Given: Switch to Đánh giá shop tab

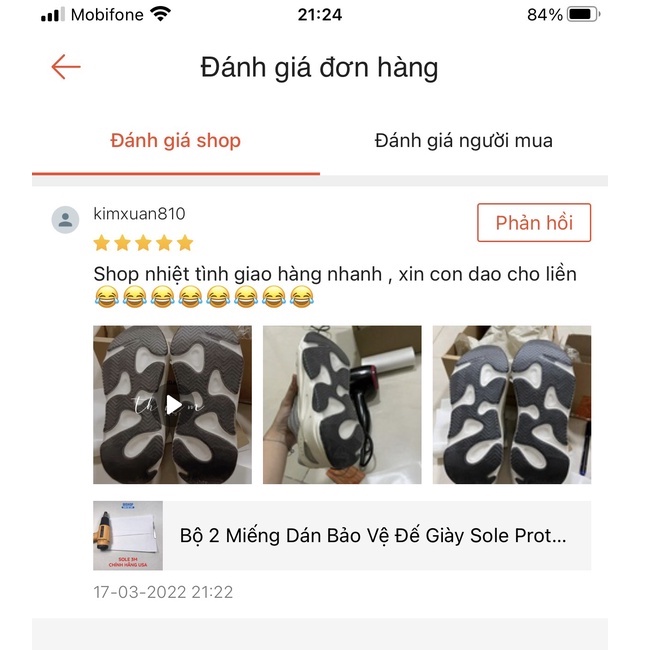Looking at the screenshot, I should click(176, 140).
